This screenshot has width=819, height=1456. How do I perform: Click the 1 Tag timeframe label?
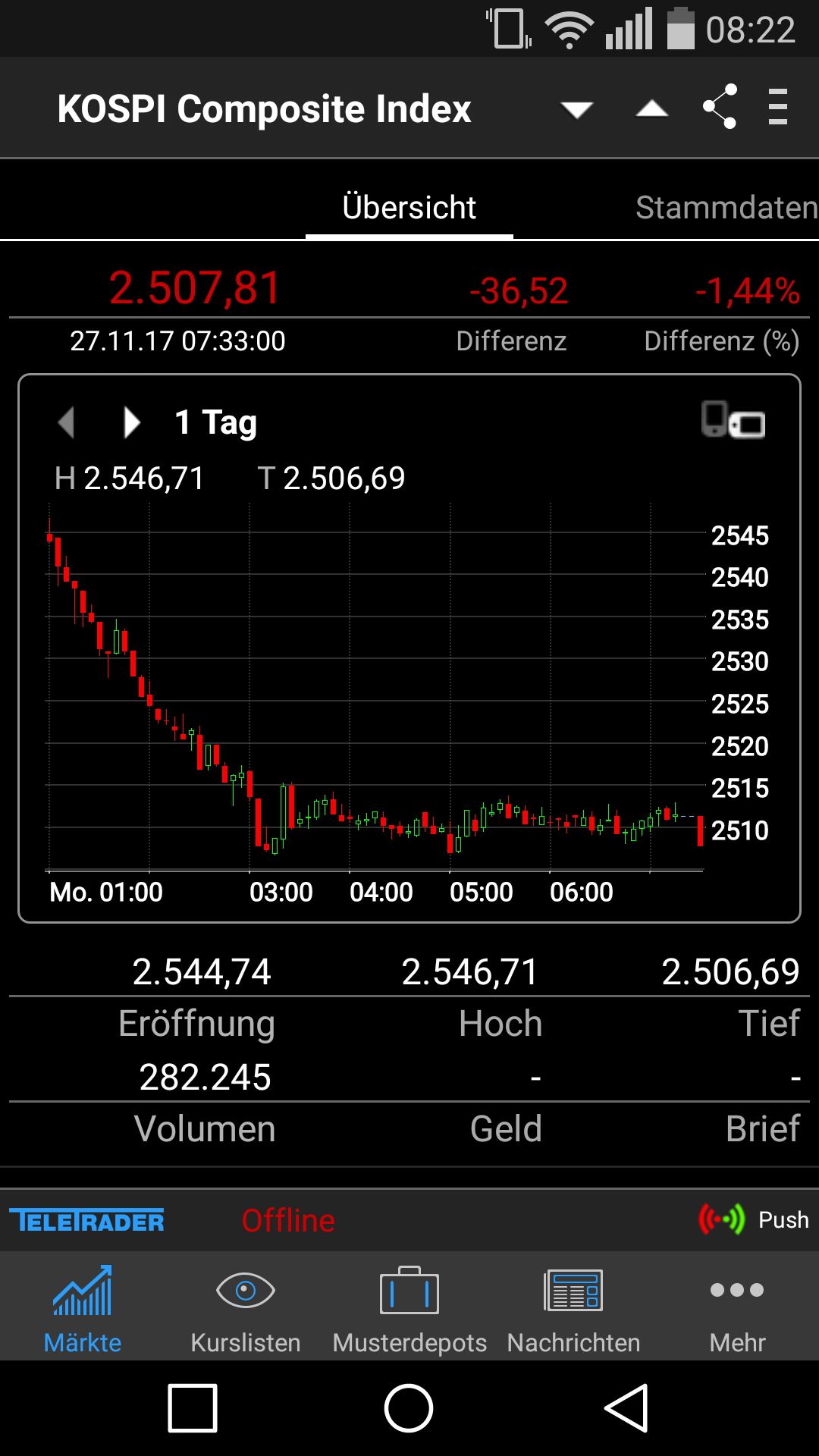(x=215, y=422)
